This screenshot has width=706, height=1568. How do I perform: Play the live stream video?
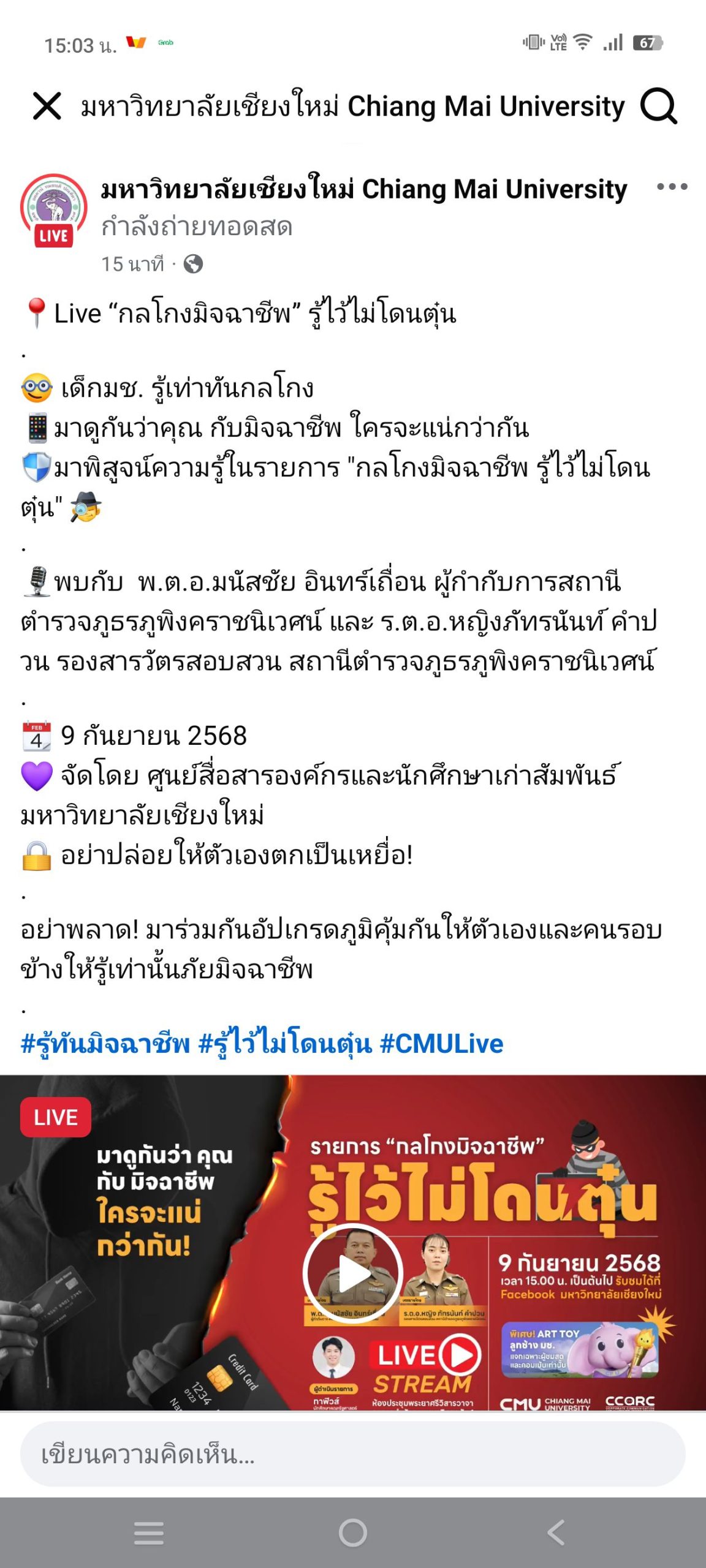pyautogui.click(x=353, y=1273)
